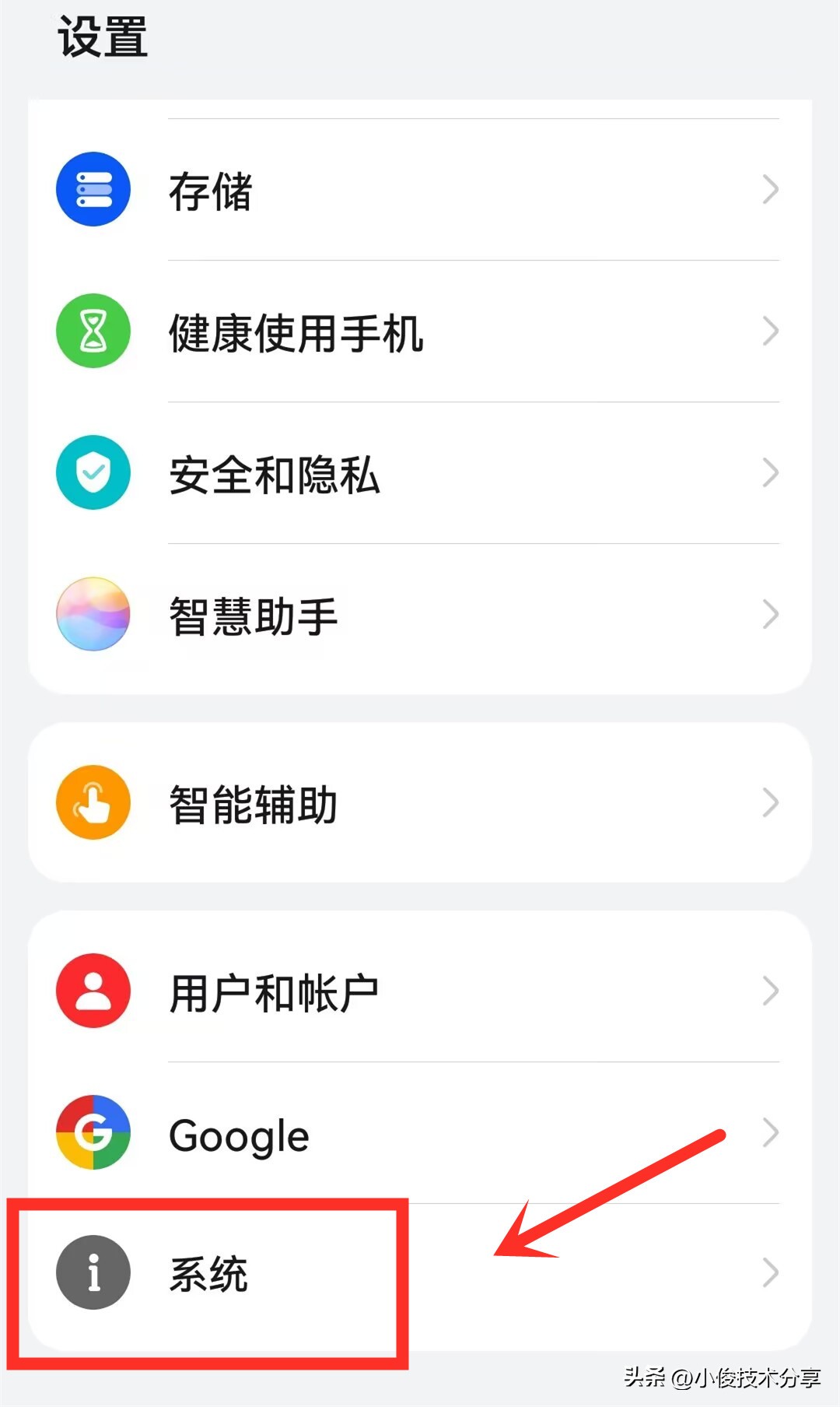Tap the colorful sphere 智慧助手 icon
Image resolution: width=840 pixels, height=1407 pixels.
click(93, 615)
